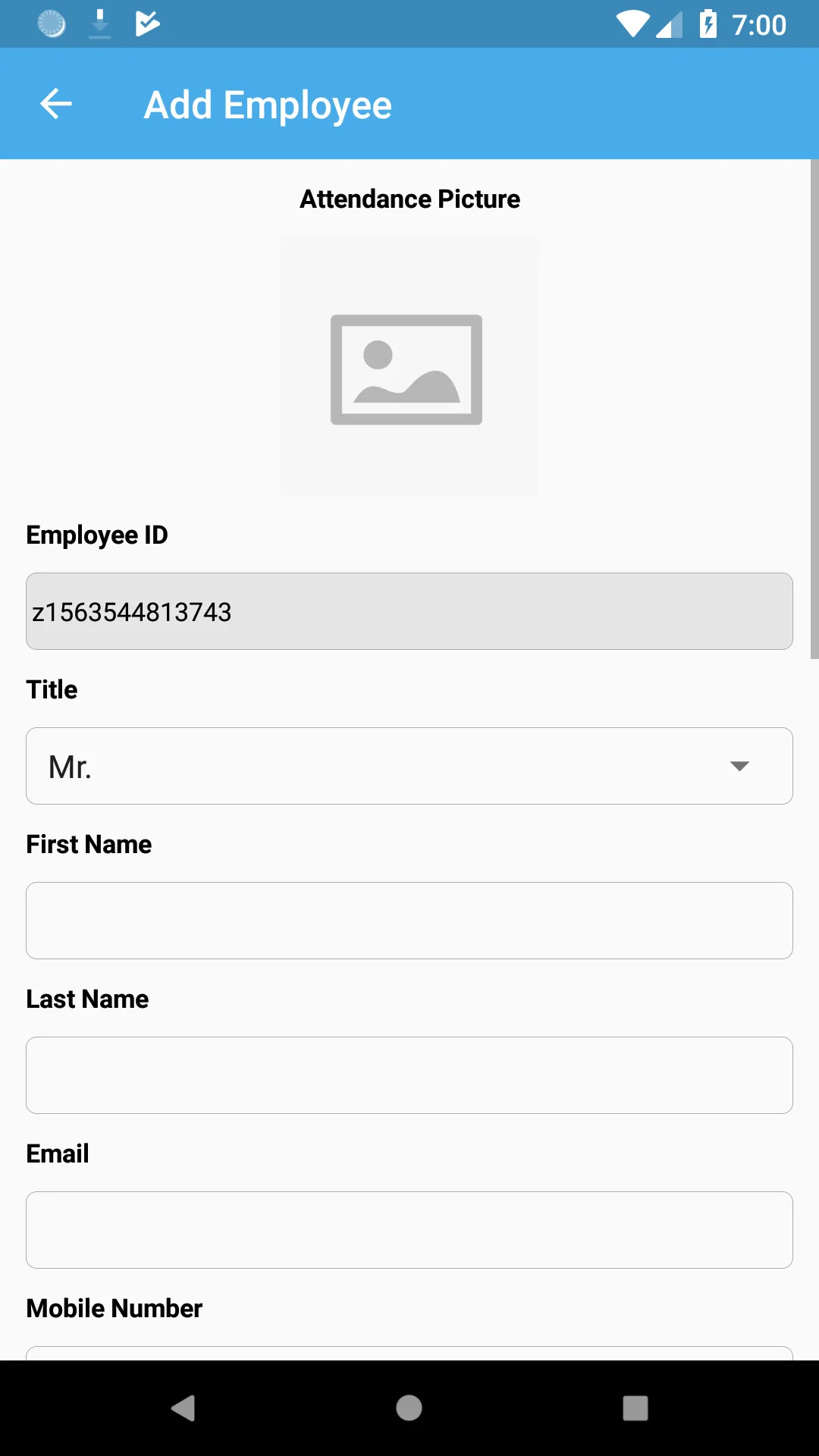Open the download notification in the status bar
Screen dimensions: 819x1456
pyautogui.click(x=99, y=24)
